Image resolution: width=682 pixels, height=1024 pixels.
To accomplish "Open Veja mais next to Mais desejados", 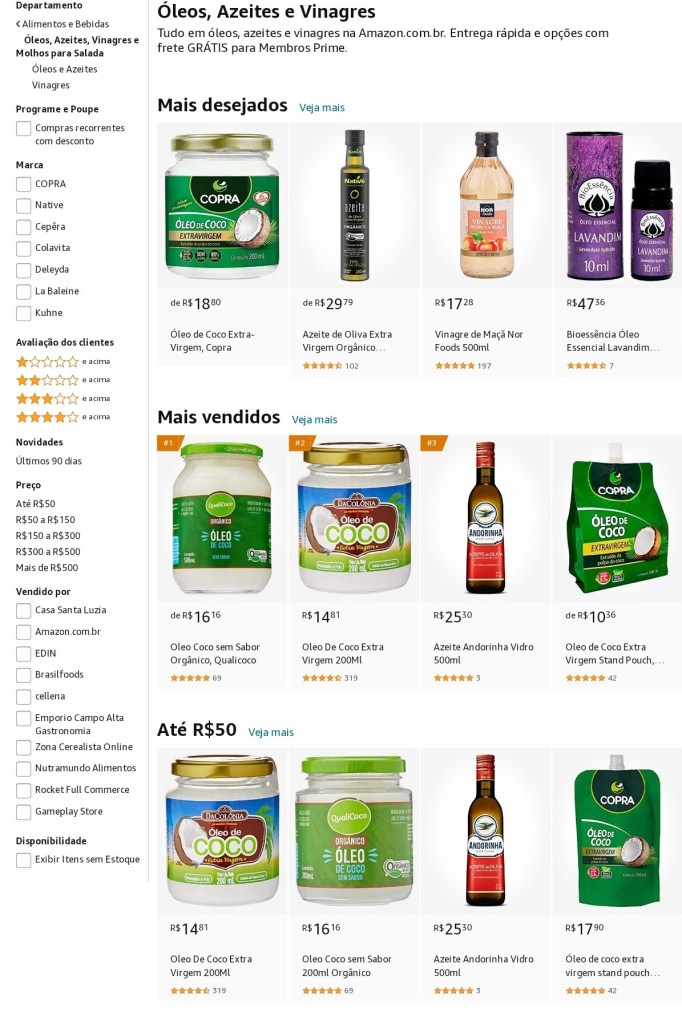I will pos(321,108).
